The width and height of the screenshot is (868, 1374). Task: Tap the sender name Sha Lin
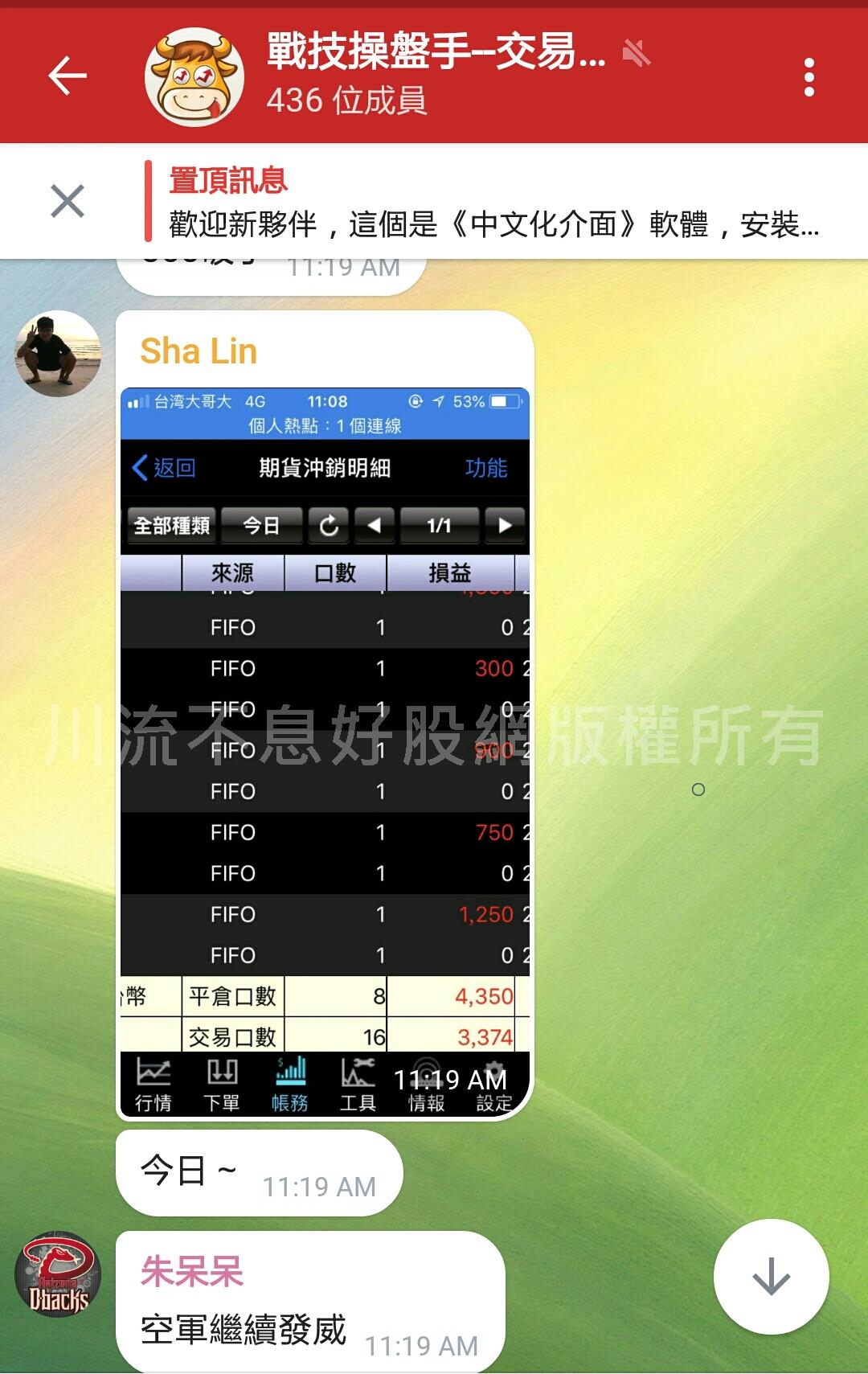click(199, 351)
